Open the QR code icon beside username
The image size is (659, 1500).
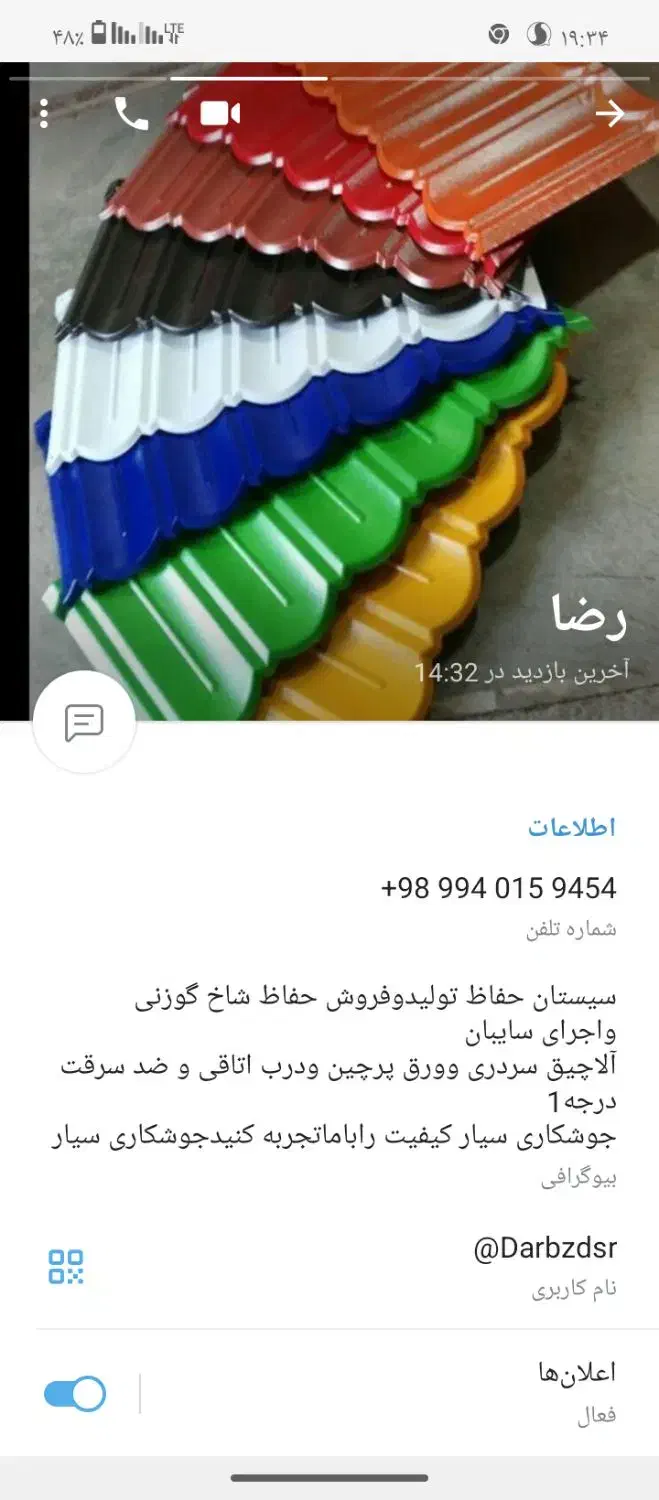point(66,1266)
